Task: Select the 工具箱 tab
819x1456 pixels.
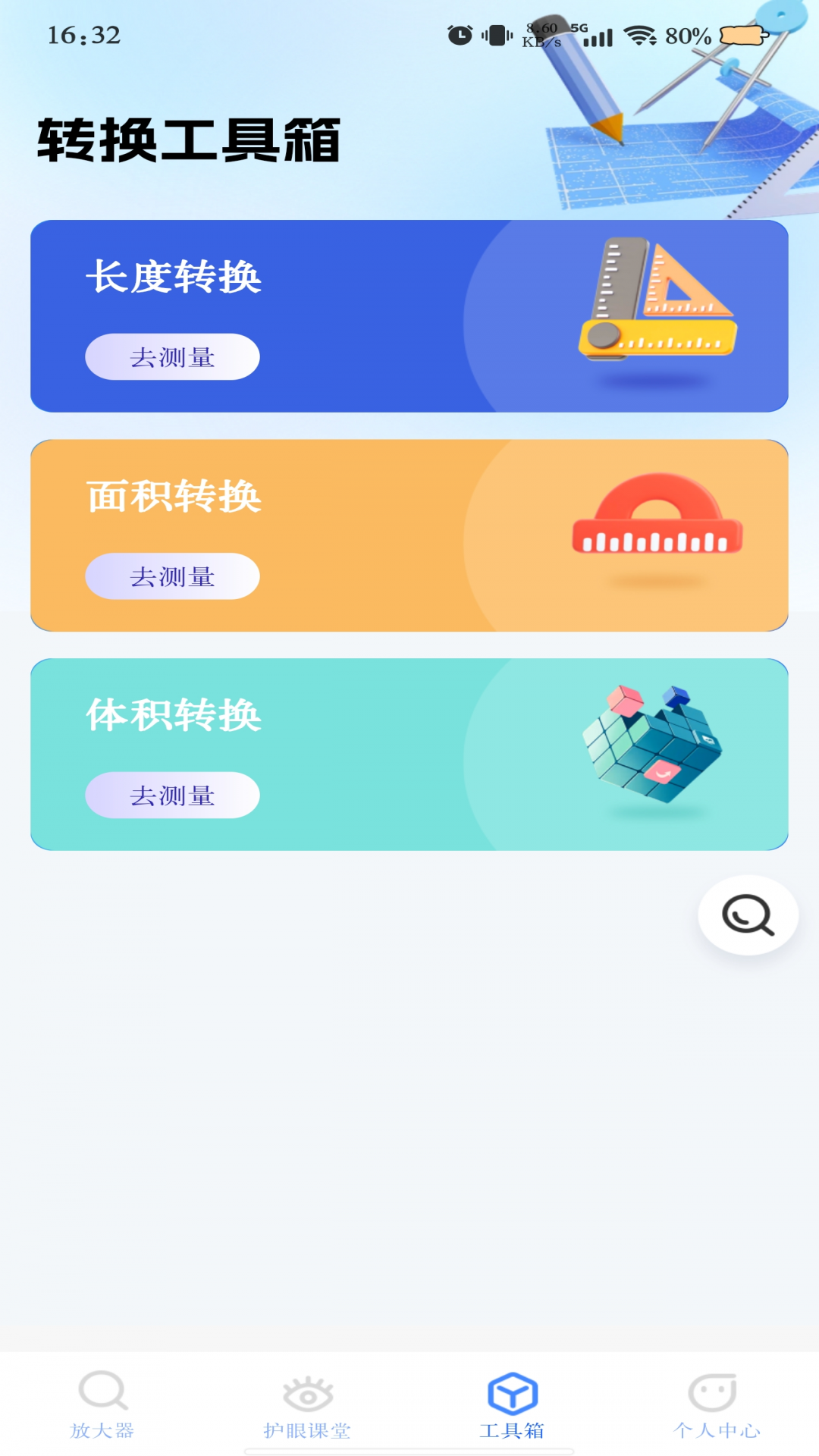Action: point(512,1404)
